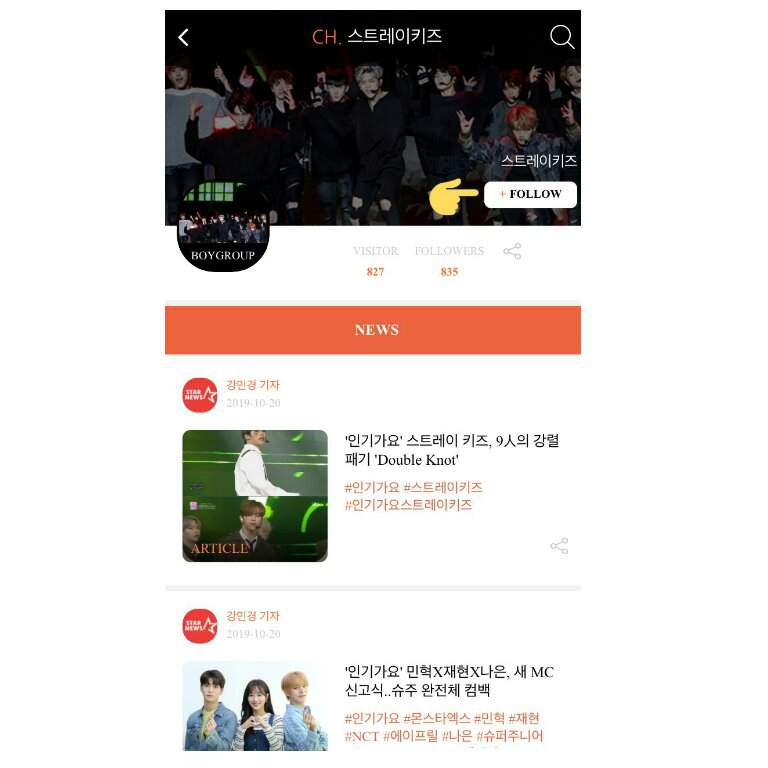Go back using the top-left arrow
The height and width of the screenshot is (768, 768).
(x=183, y=38)
